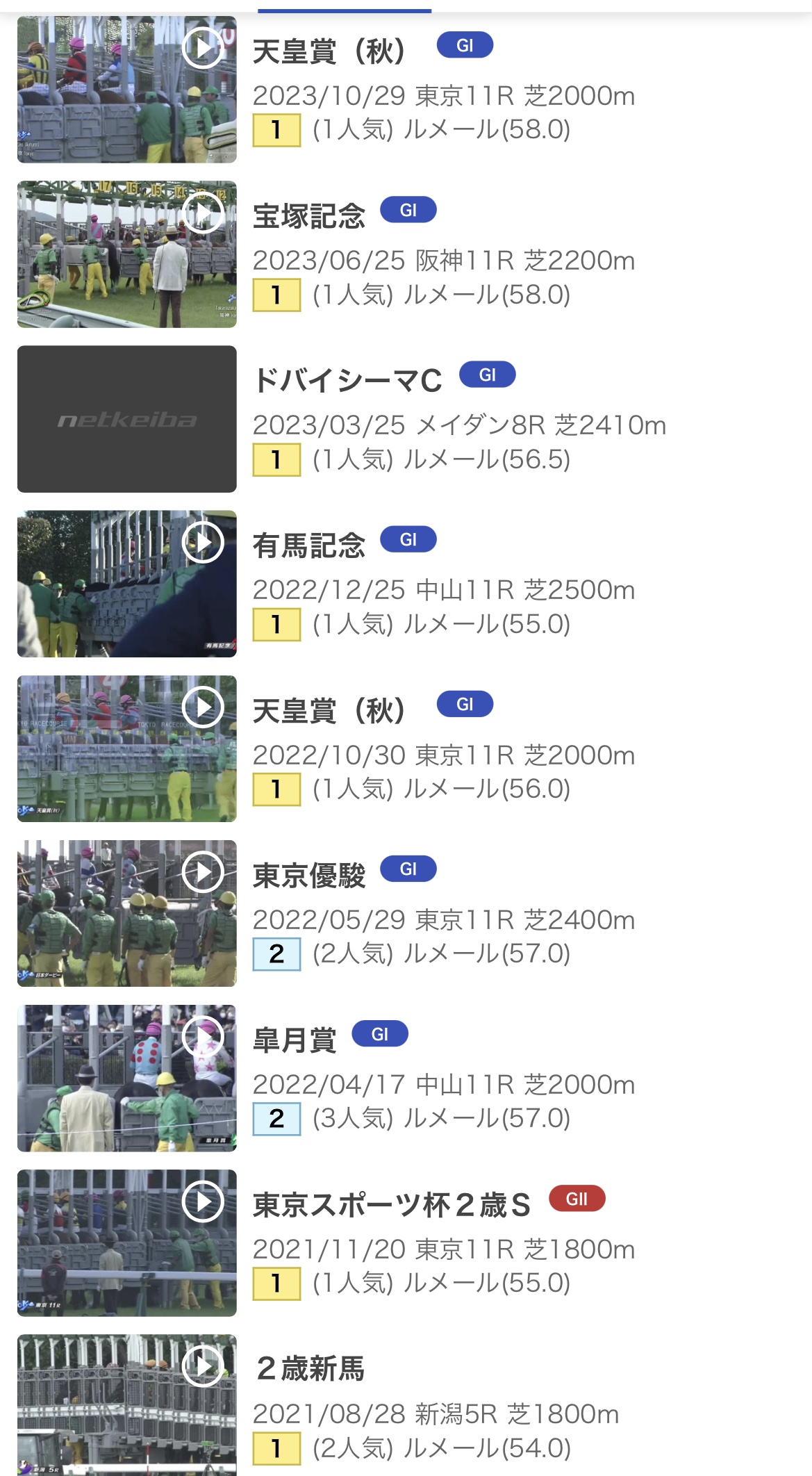Viewport: 812px width, 1476px height.
Task: Play the 皐月賞 race video
Action: [x=202, y=1036]
